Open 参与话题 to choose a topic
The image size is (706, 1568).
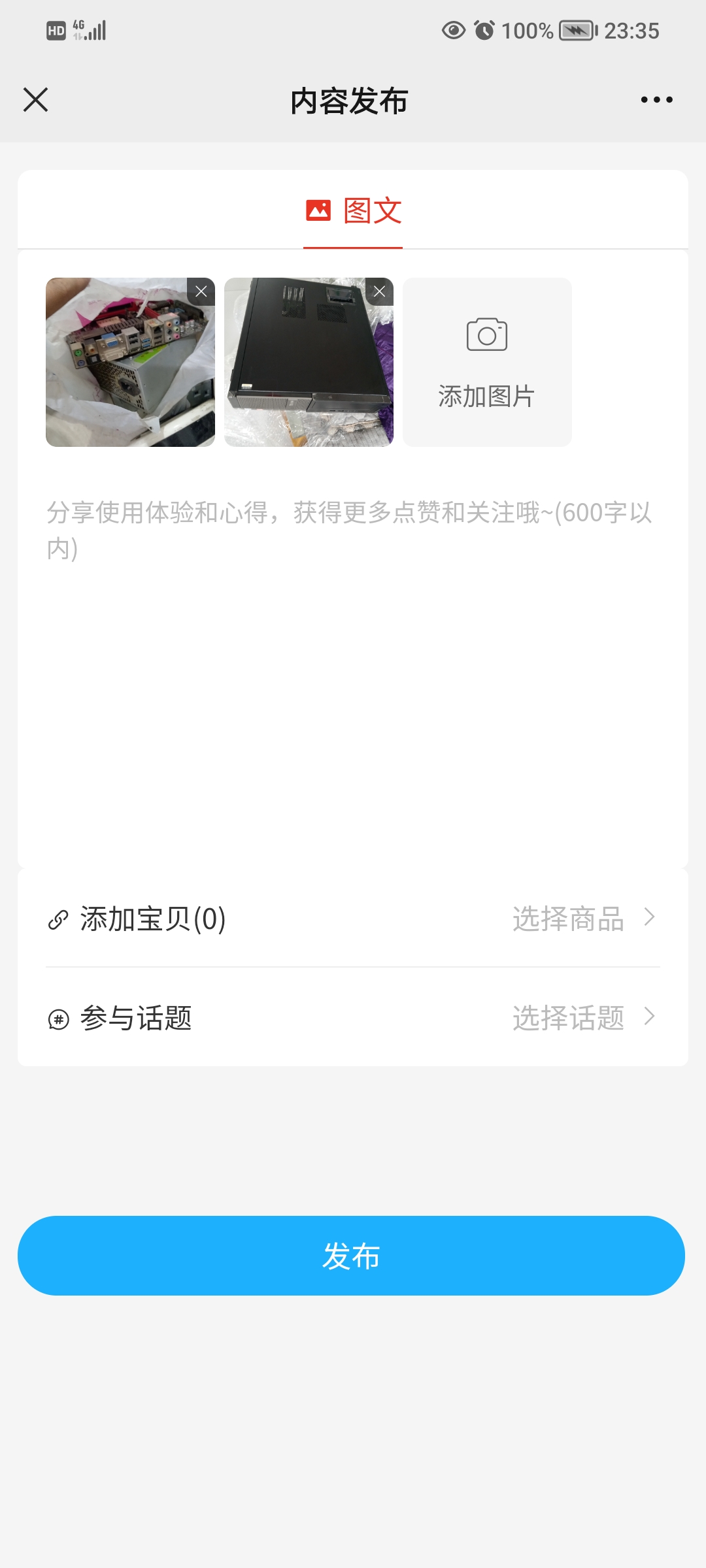pos(353,1018)
